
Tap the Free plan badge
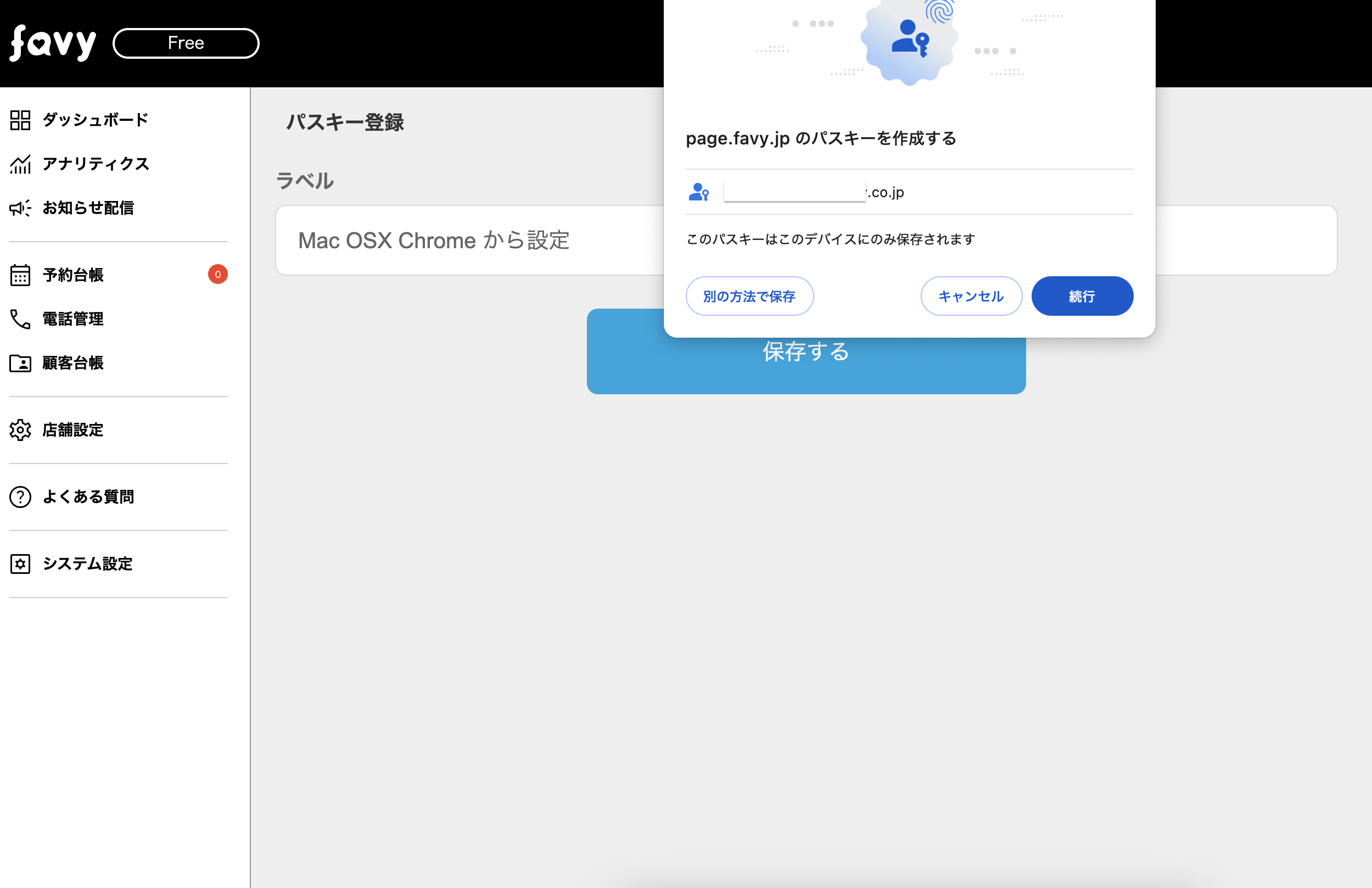point(186,43)
